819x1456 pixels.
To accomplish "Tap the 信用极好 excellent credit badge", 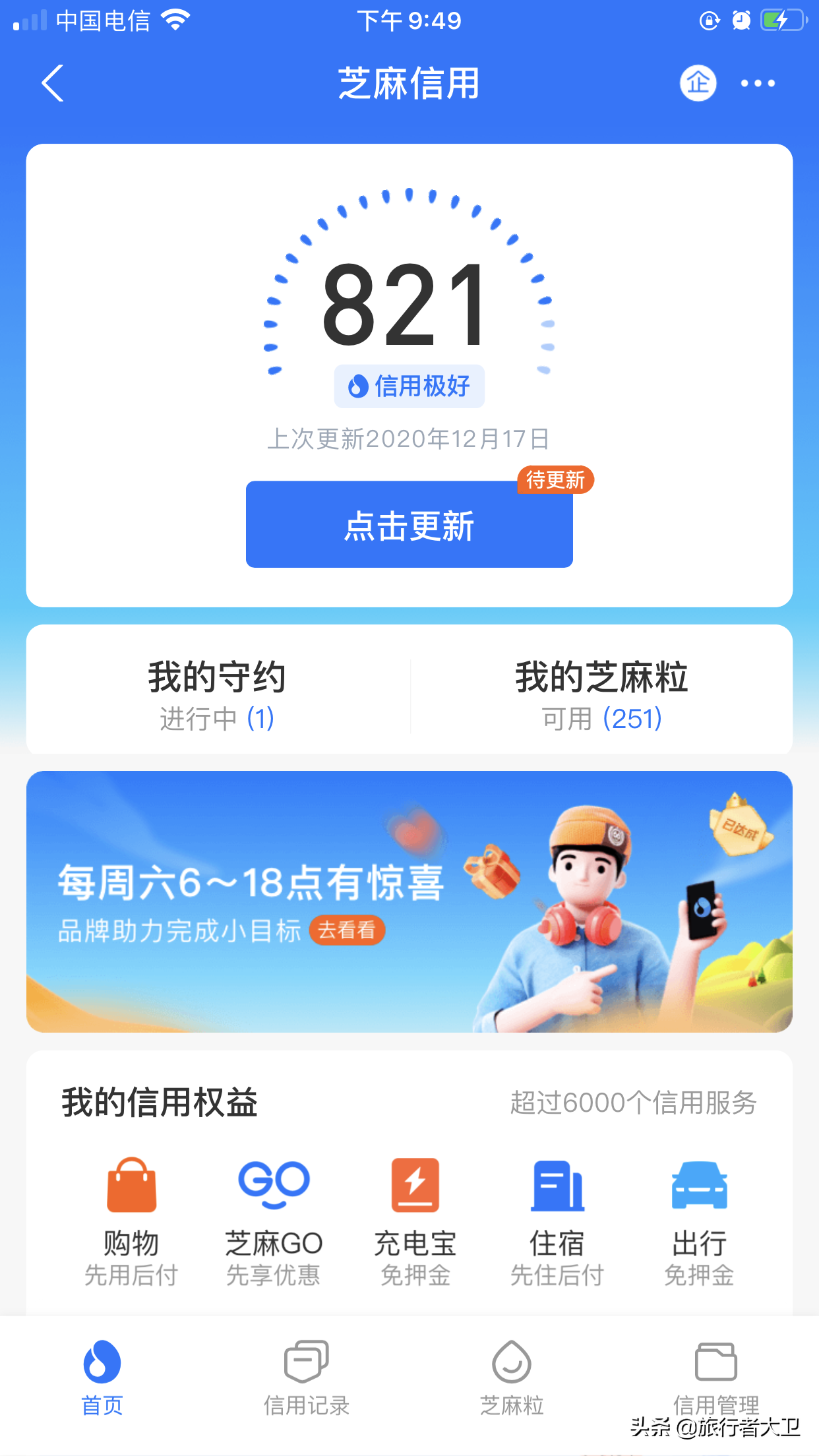I will 409,386.
